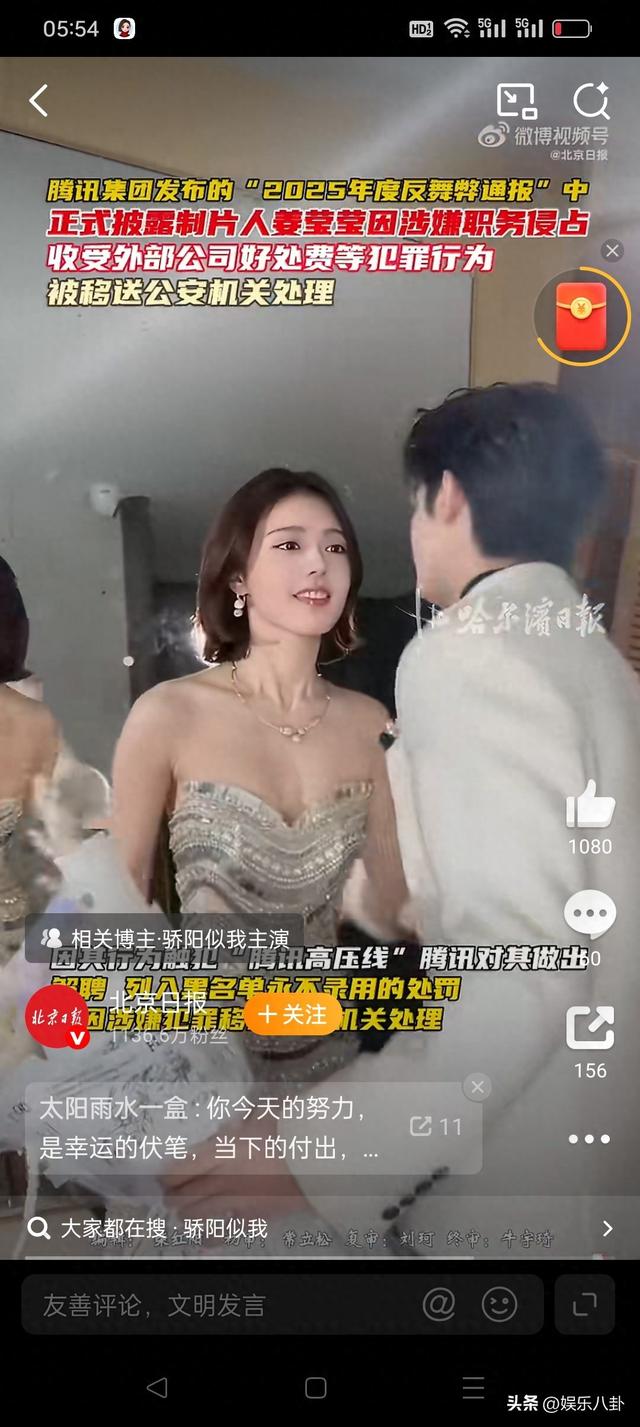Open the comments bubble
640x1427 pixels.
coord(590,915)
